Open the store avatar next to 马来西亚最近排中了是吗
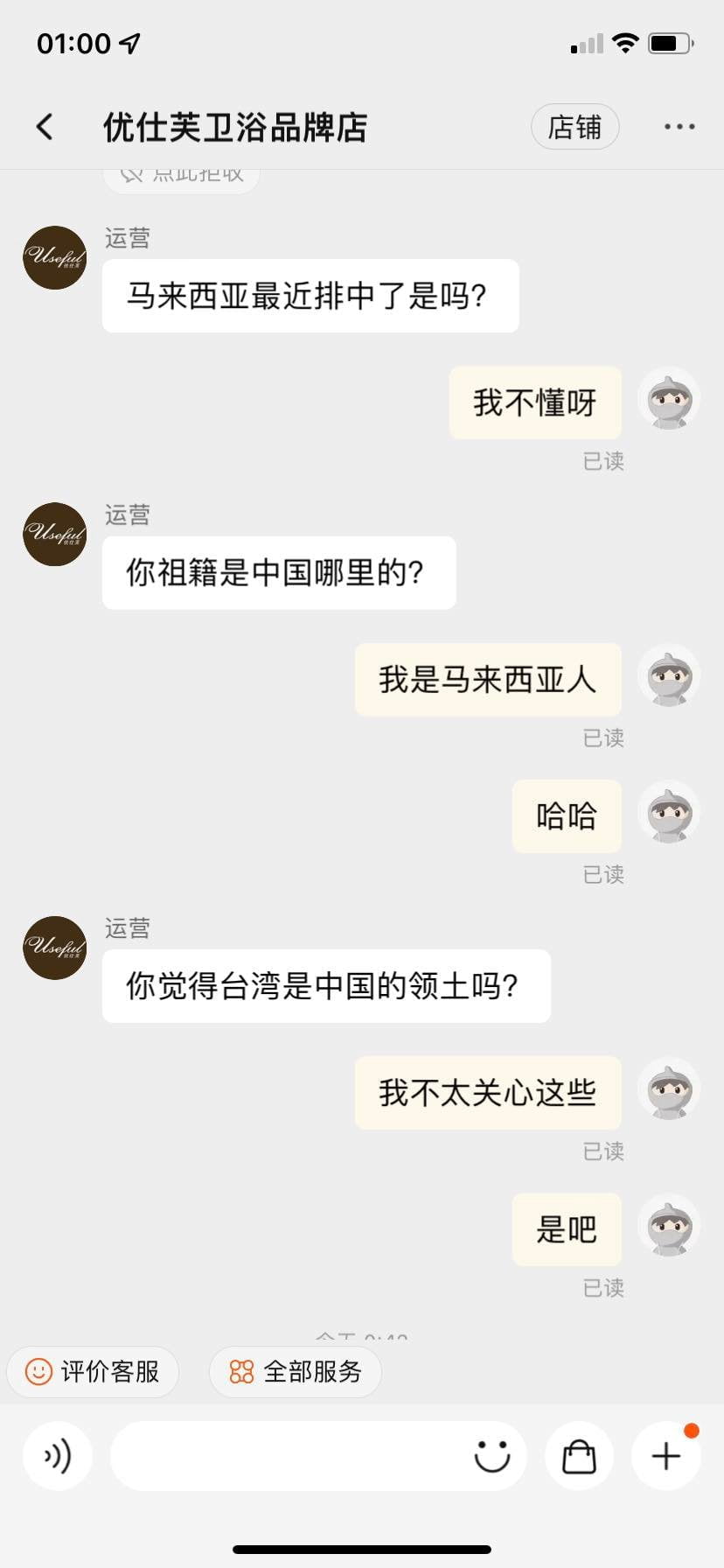The height and width of the screenshot is (1568, 724). 55,257
